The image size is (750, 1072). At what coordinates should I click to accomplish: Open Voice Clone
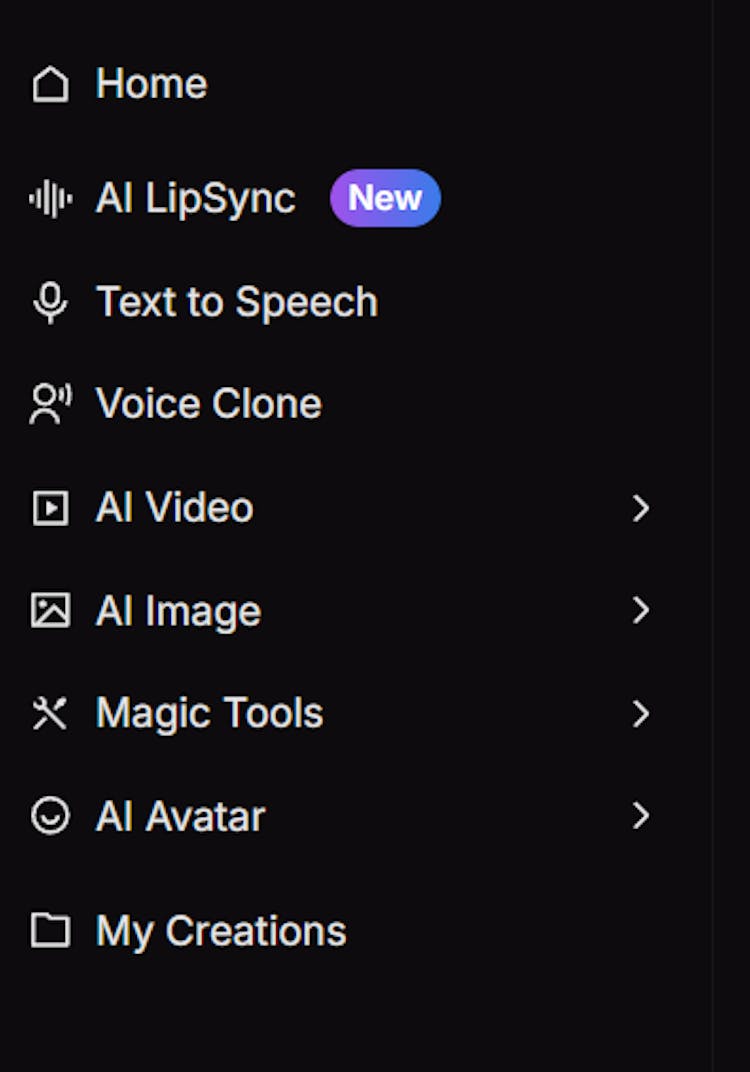pyautogui.click(x=208, y=404)
